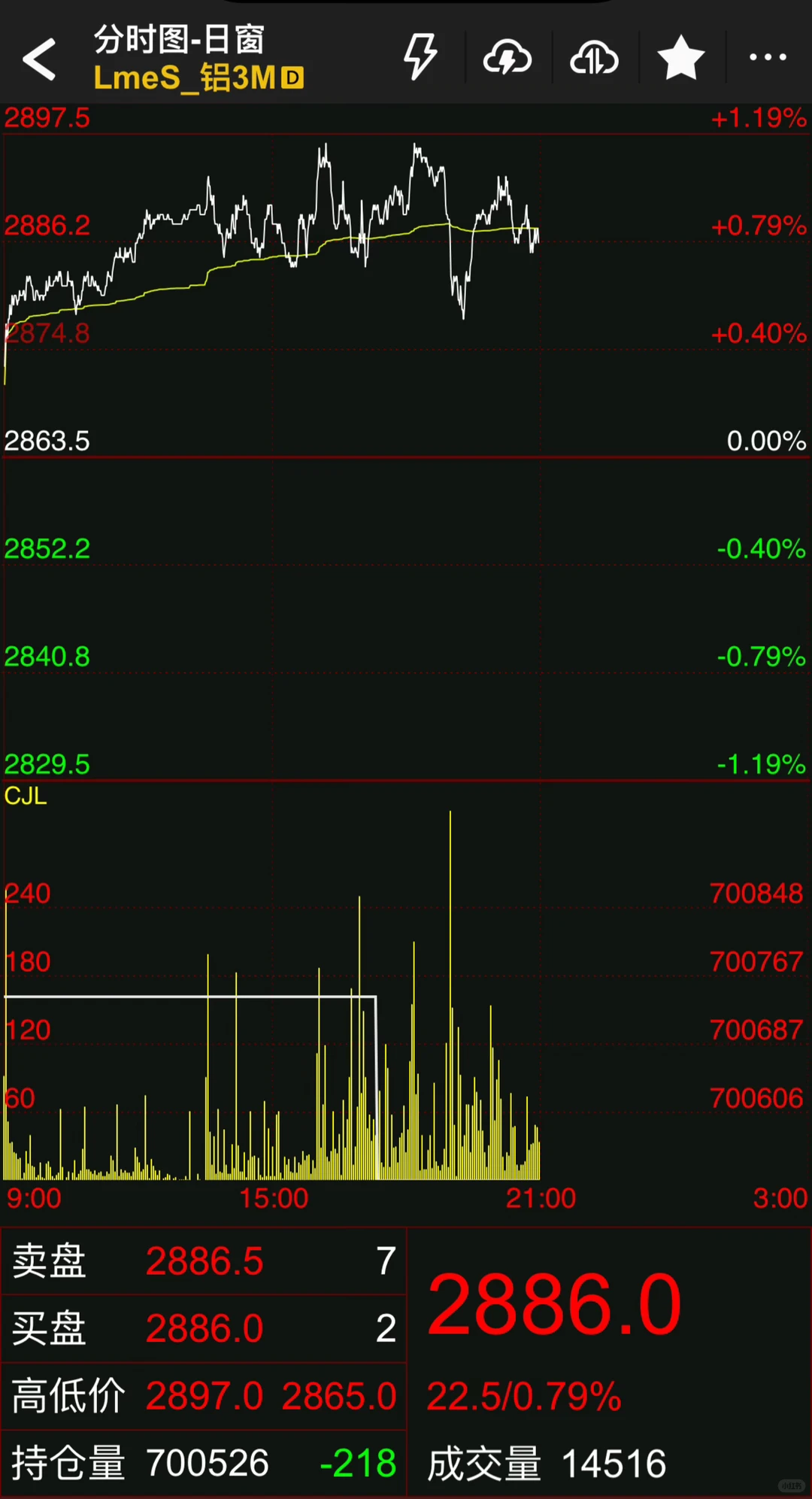Toggle the favorite star
The height and width of the screenshot is (1499, 812).
[680, 58]
